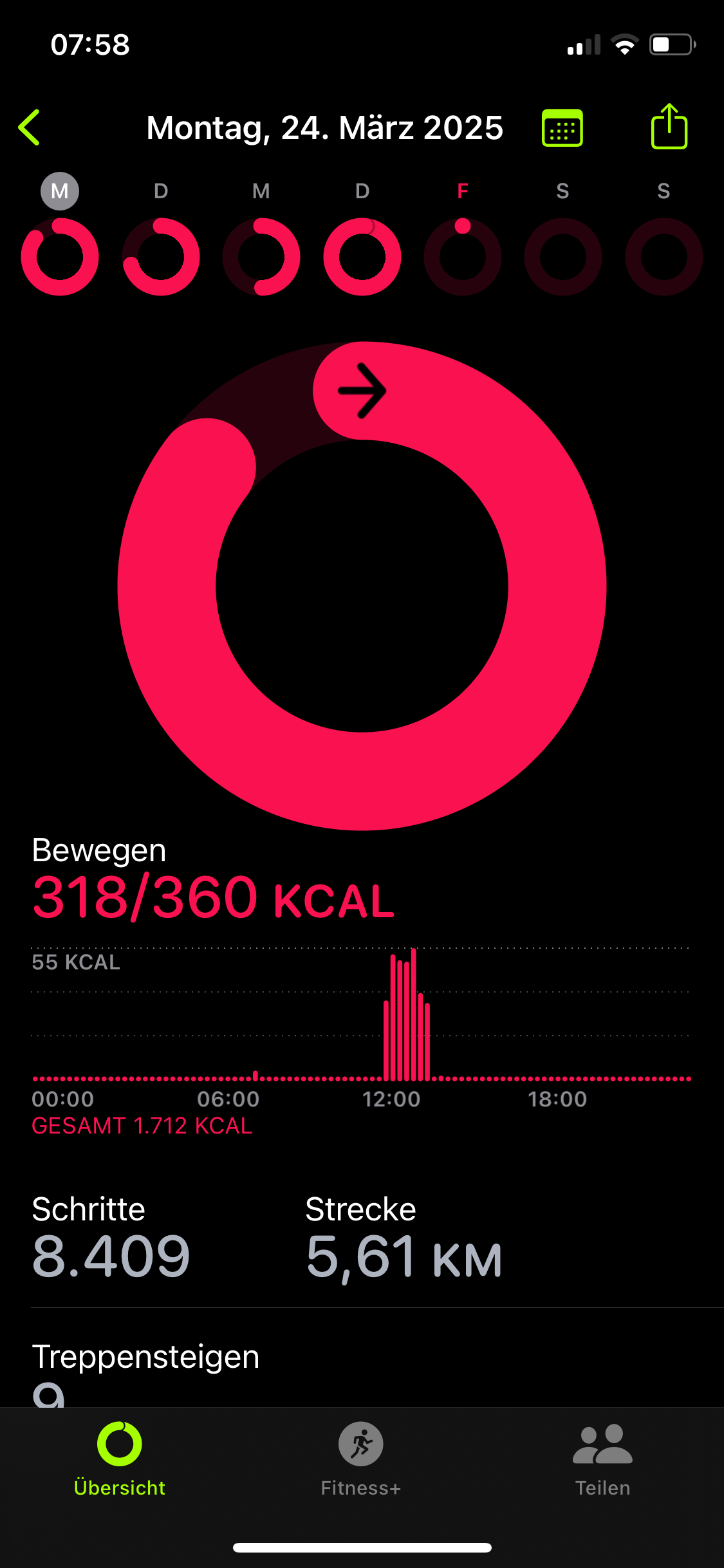Switch to the Teilen tab

pyautogui.click(x=603, y=1459)
